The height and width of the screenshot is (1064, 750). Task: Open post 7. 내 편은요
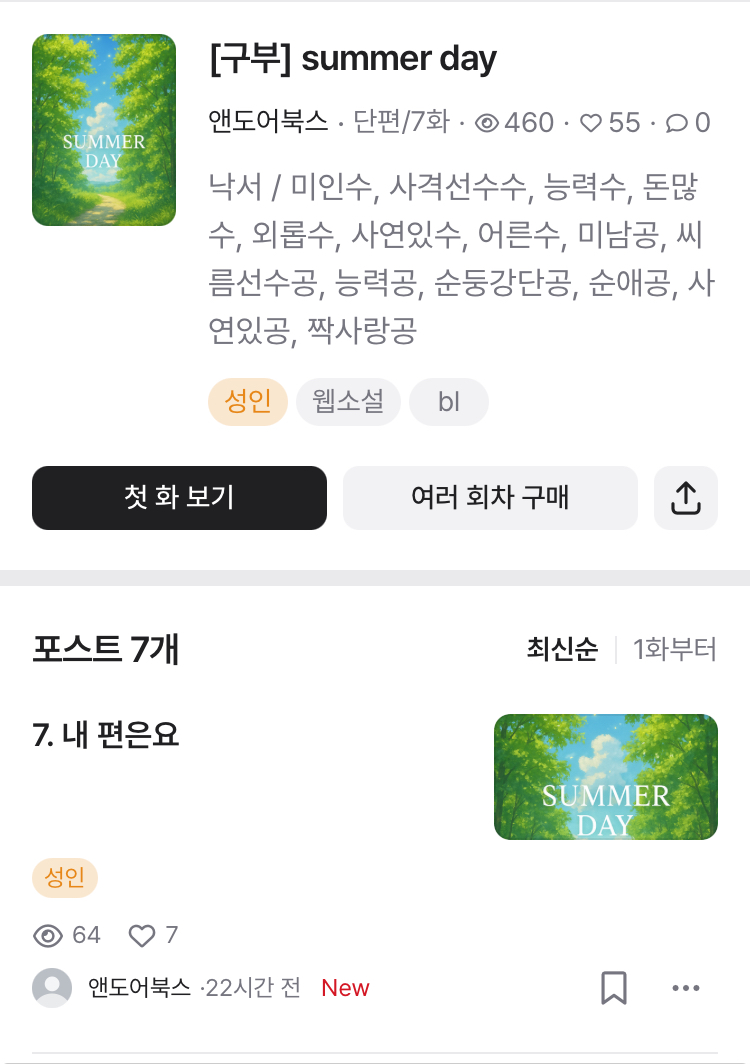(x=106, y=735)
